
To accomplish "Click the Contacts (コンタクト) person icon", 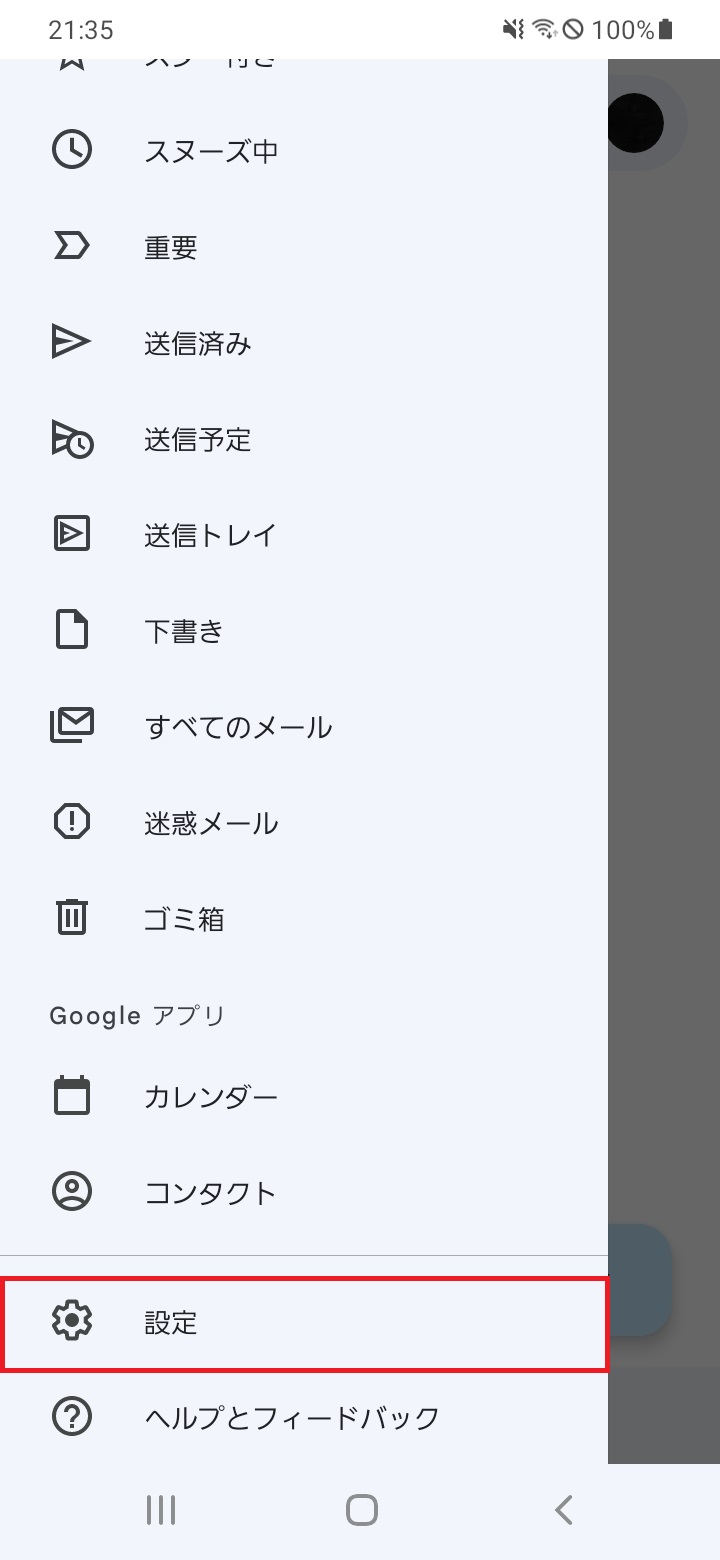I will [x=71, y=1190].
